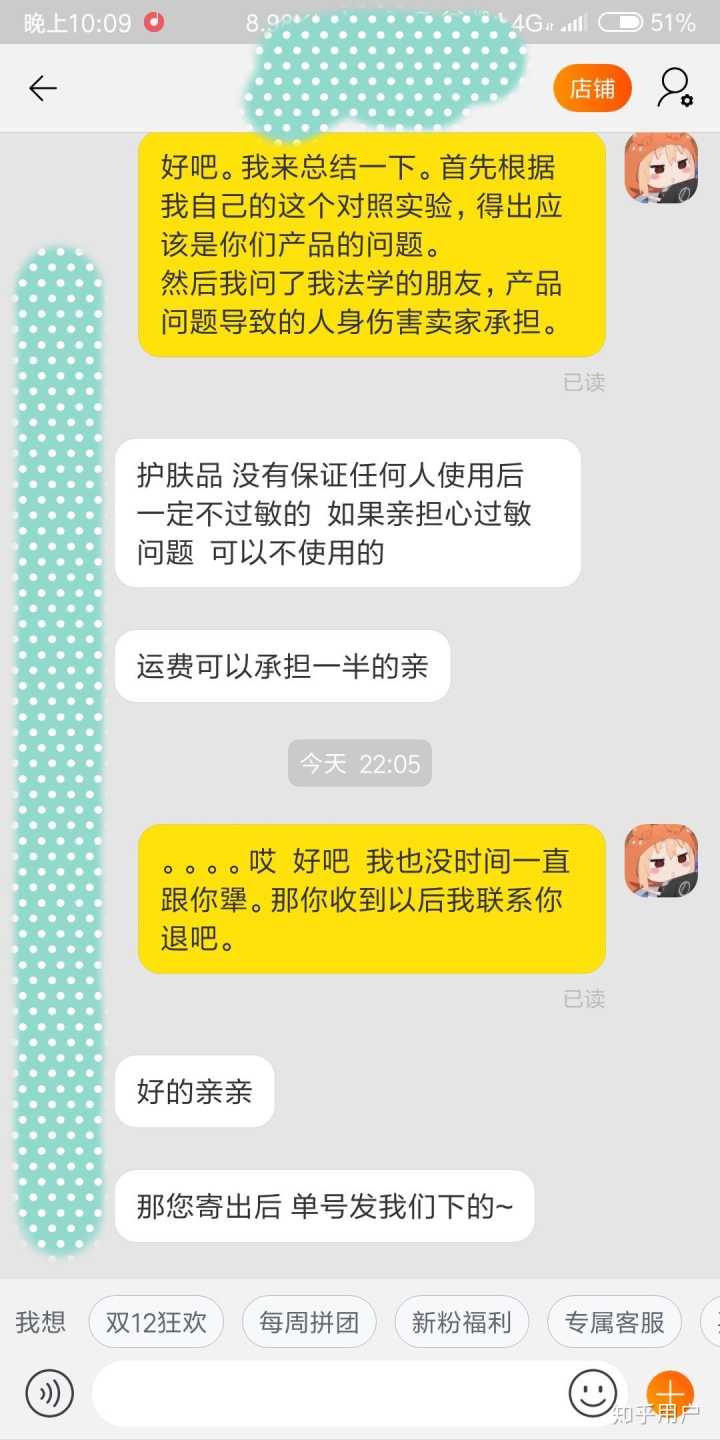
Task: Choose the 新粉福利 chip
Action: pyautogui.click(x=461, y=1322)
